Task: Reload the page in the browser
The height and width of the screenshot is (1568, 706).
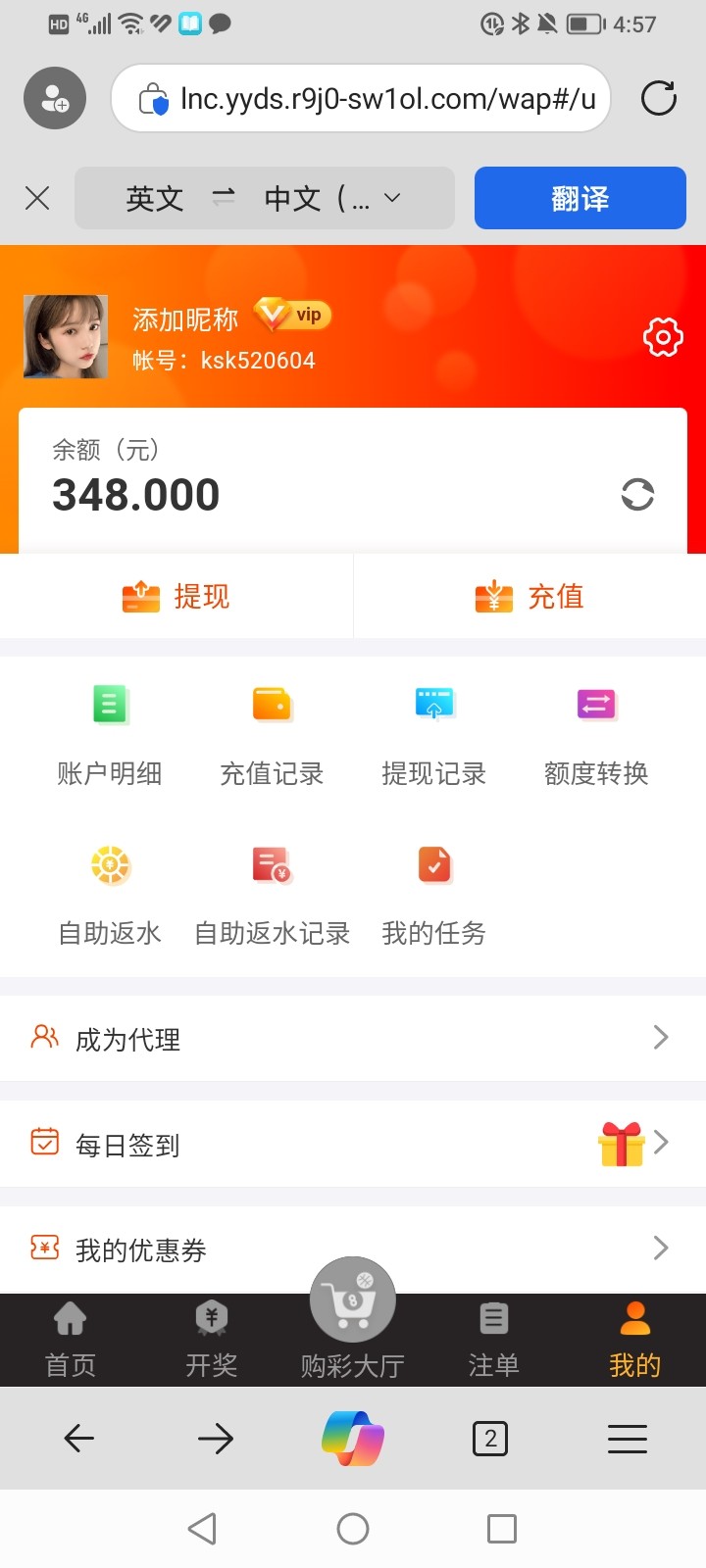Action: [x=658, y=98]
